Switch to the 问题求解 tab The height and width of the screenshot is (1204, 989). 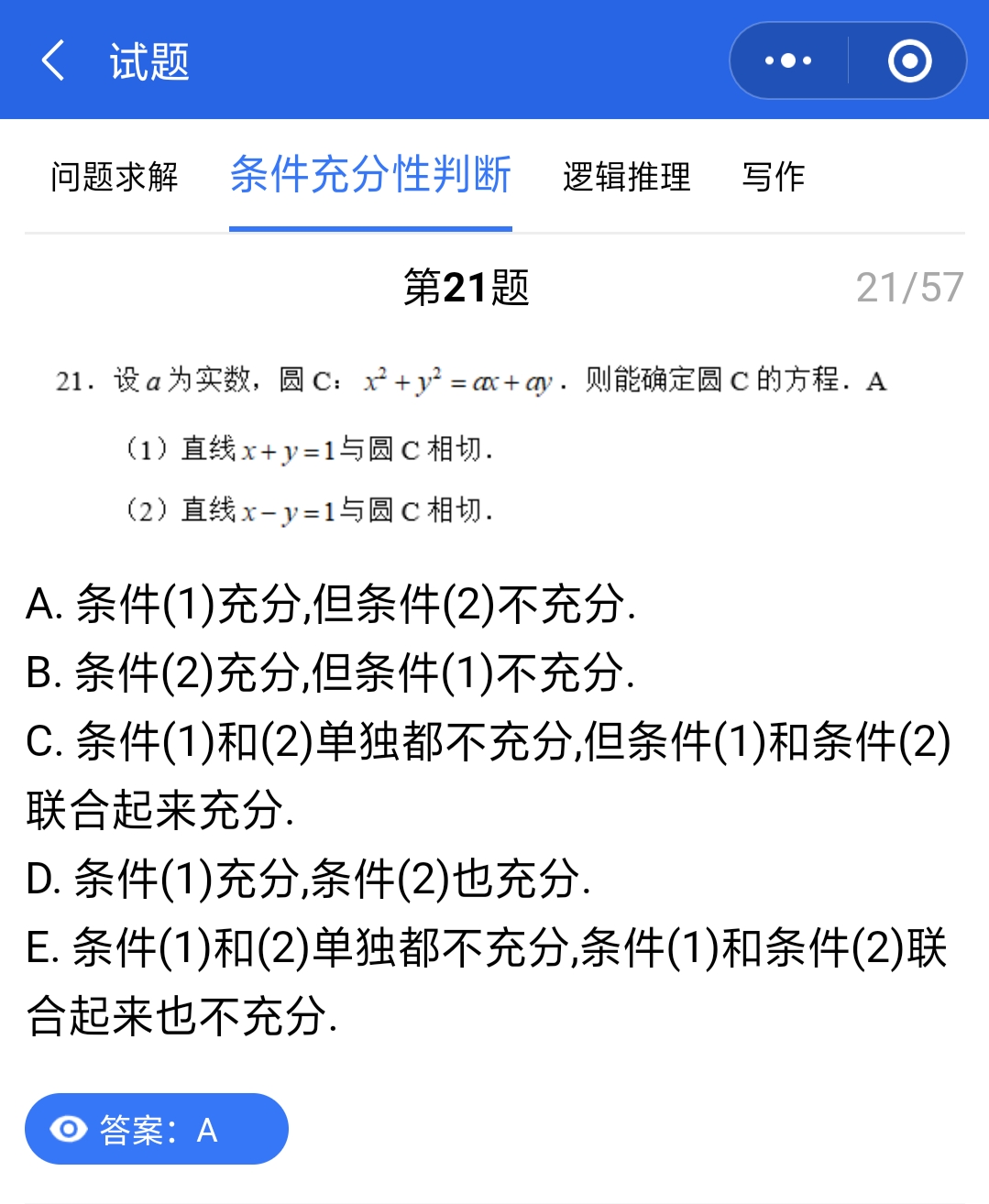pyautogui.click(x=113, y=177)
